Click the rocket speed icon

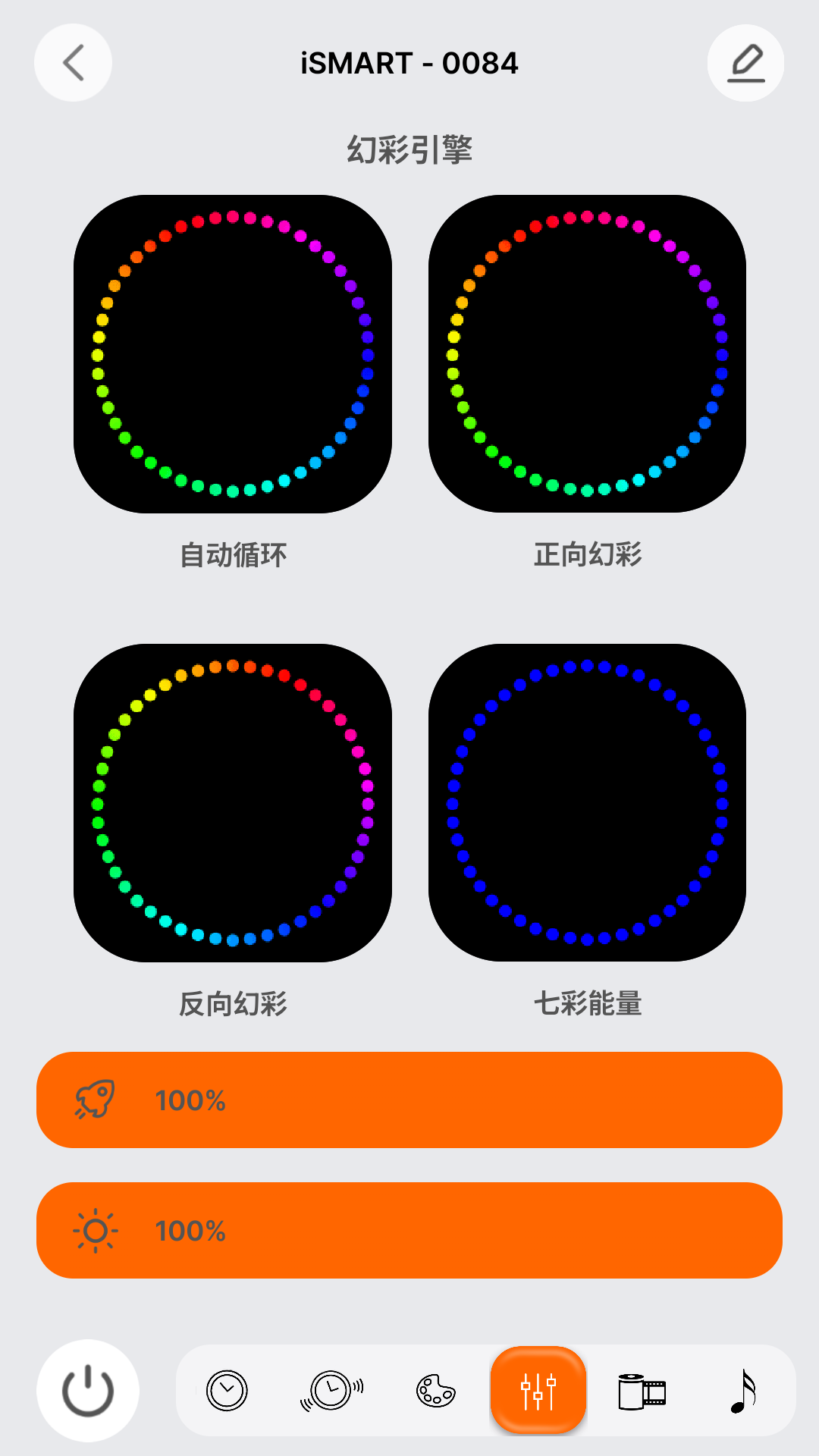pos(96,1100)
